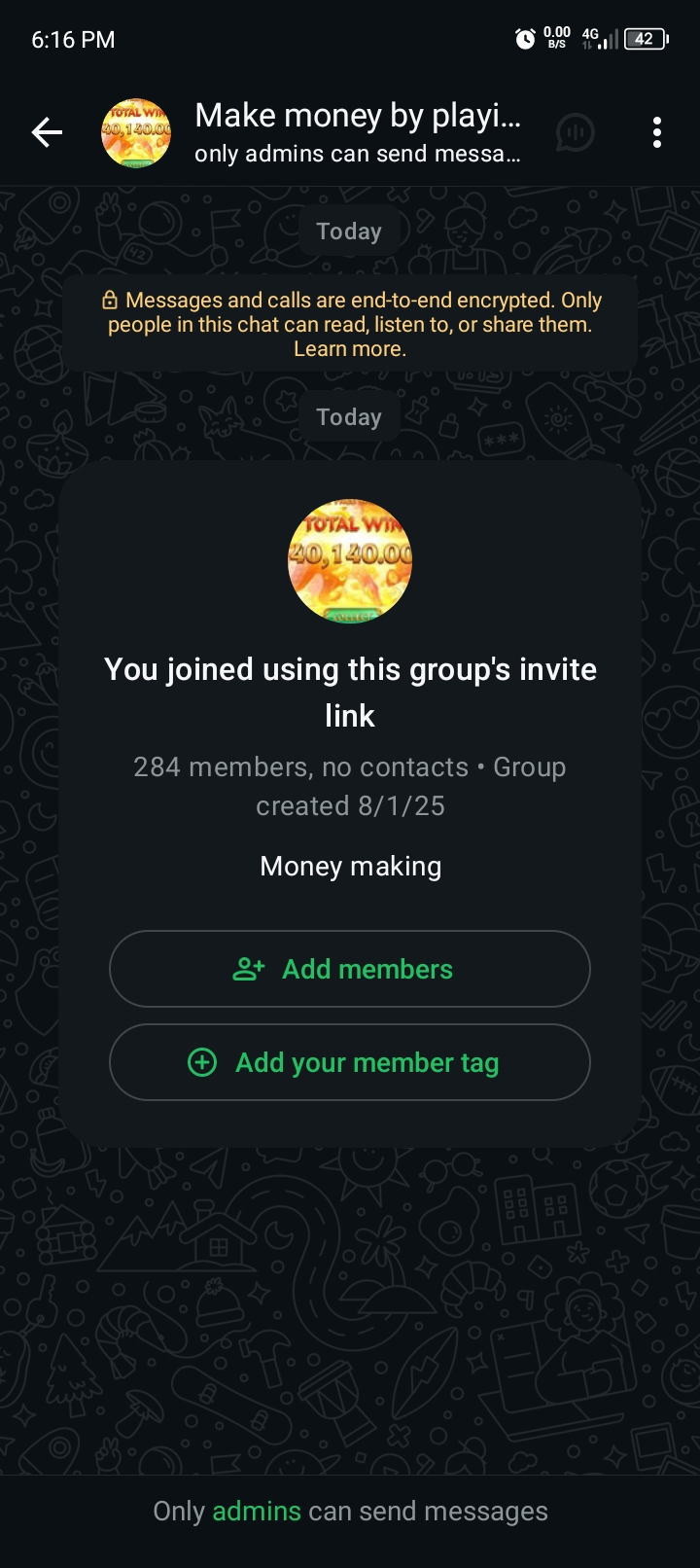Open the three-dot overflow menu

click(657, 132)
